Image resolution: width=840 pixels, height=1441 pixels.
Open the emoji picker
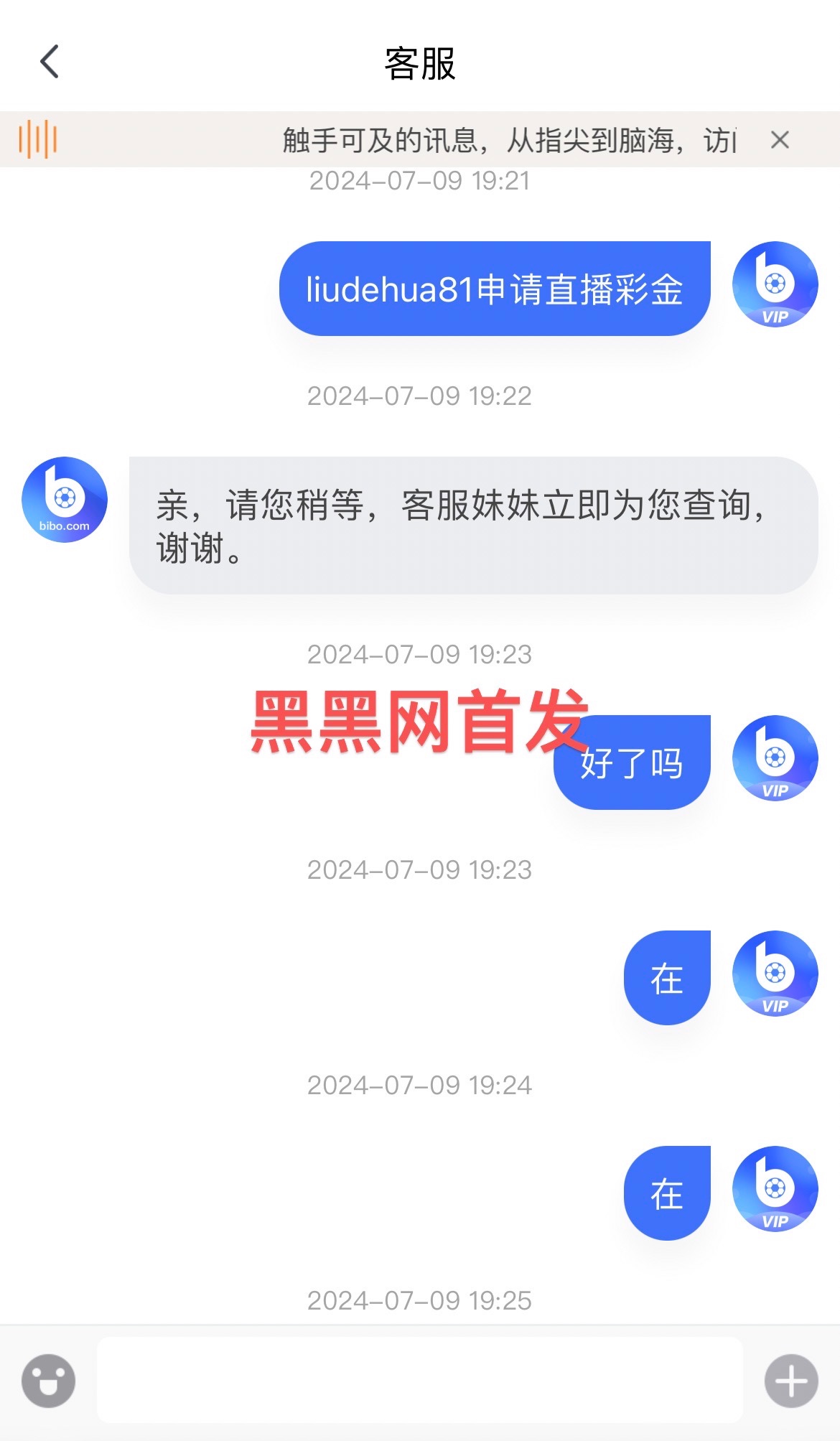pyautogui.click(x=48, y=1381)
